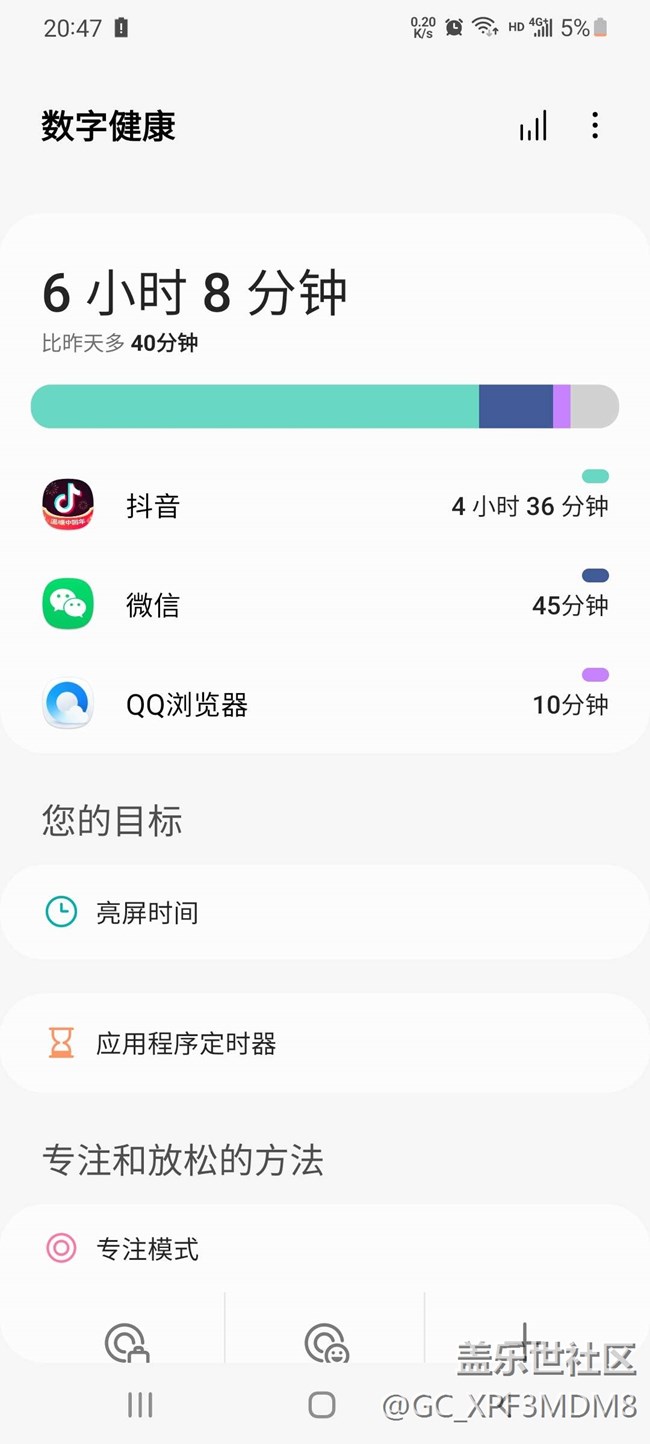Open the 6 小时 8 分钟 screen time summary
Screen dimensions: 650x1444
tap(195, 293)
